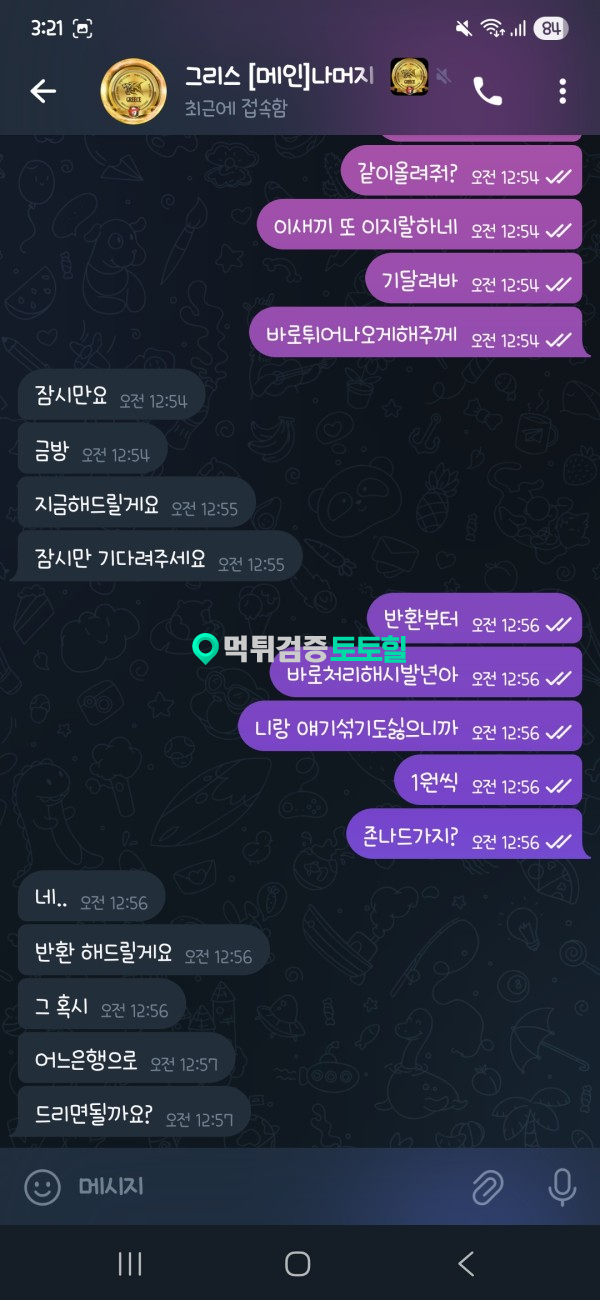
Task: Go back to the chat list
Action: pyautogui.click(x=43, y=91)
